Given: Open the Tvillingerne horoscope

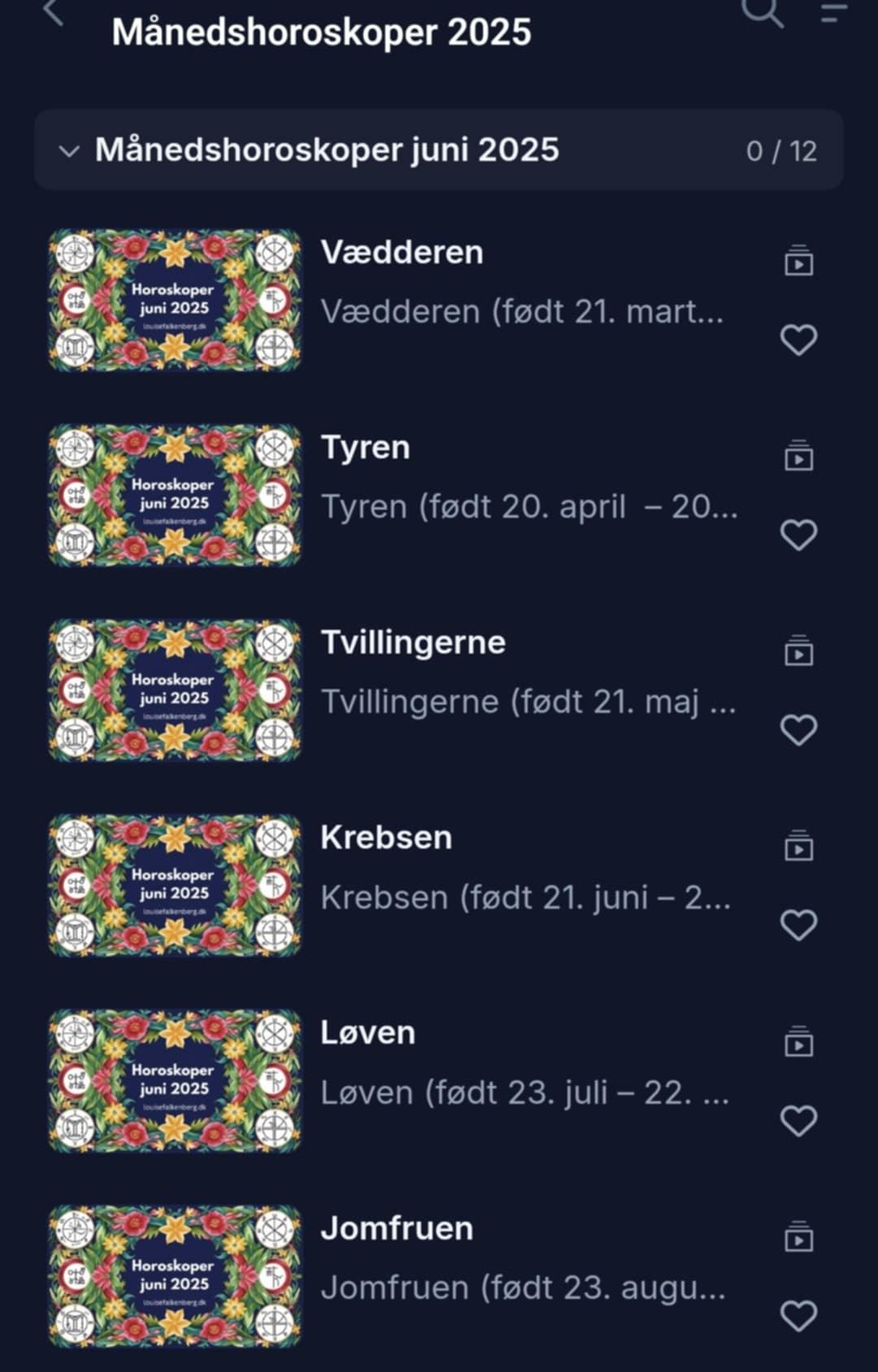Looking at the screenshot, I should tap(413, 643).
